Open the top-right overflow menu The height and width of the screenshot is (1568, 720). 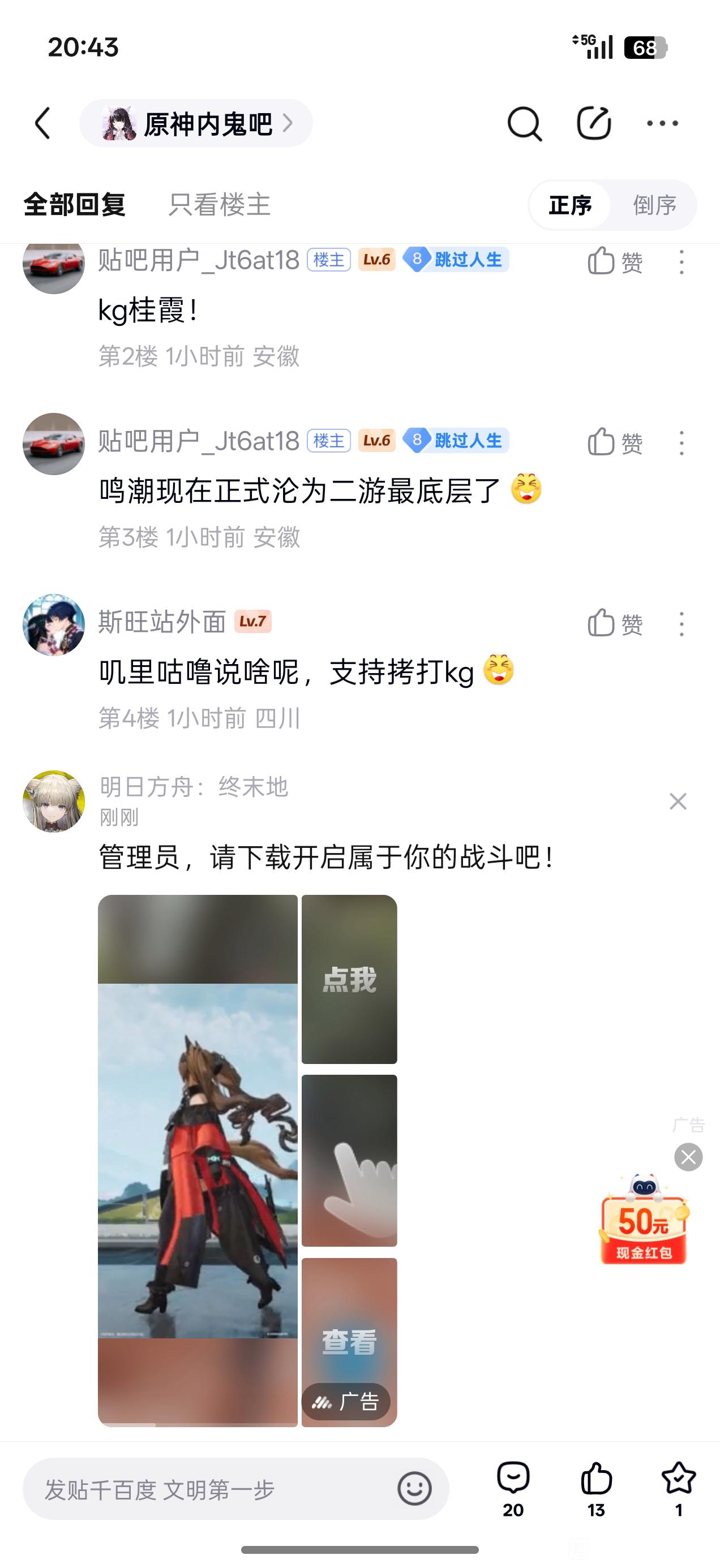tap(662, 123)
